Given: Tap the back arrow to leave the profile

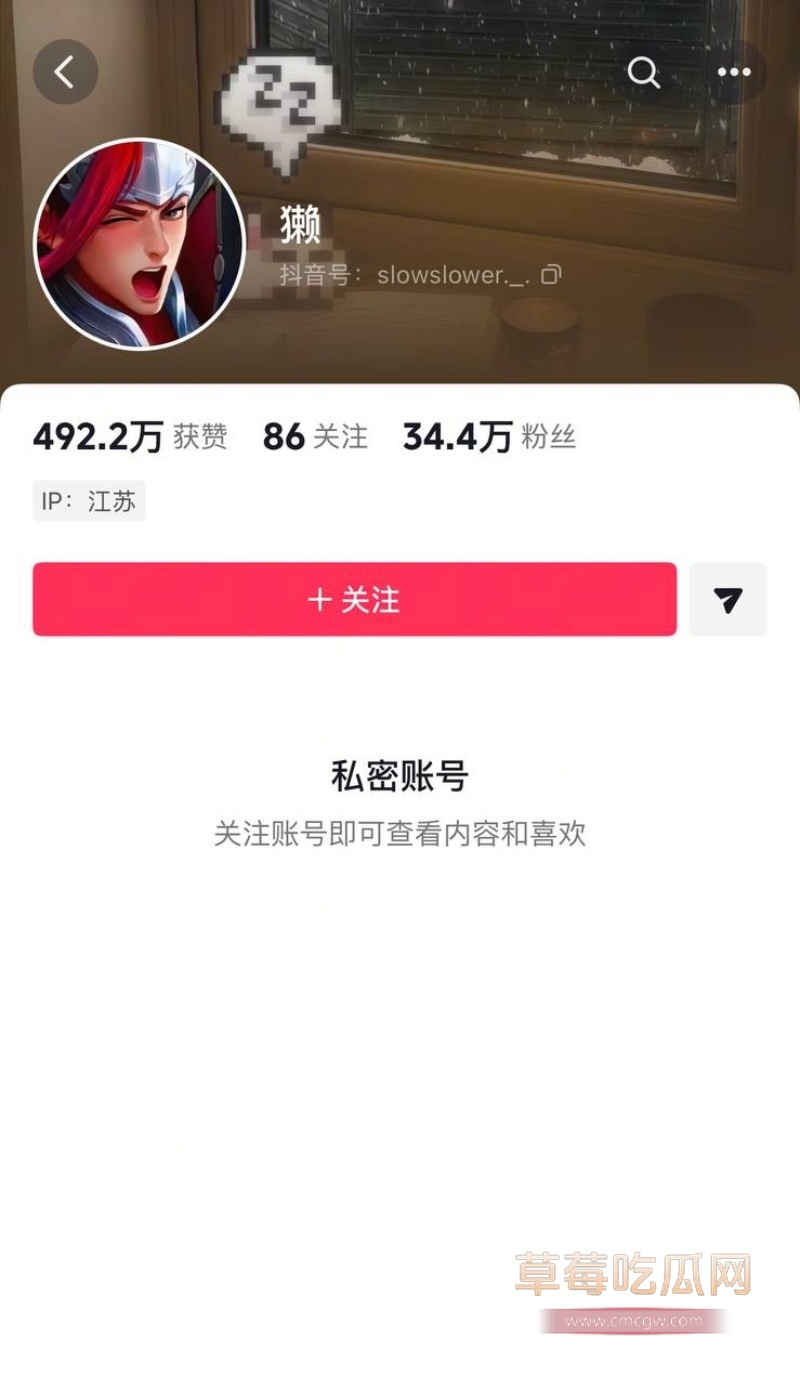Looking at the screenshot, I should coord(64,72).
